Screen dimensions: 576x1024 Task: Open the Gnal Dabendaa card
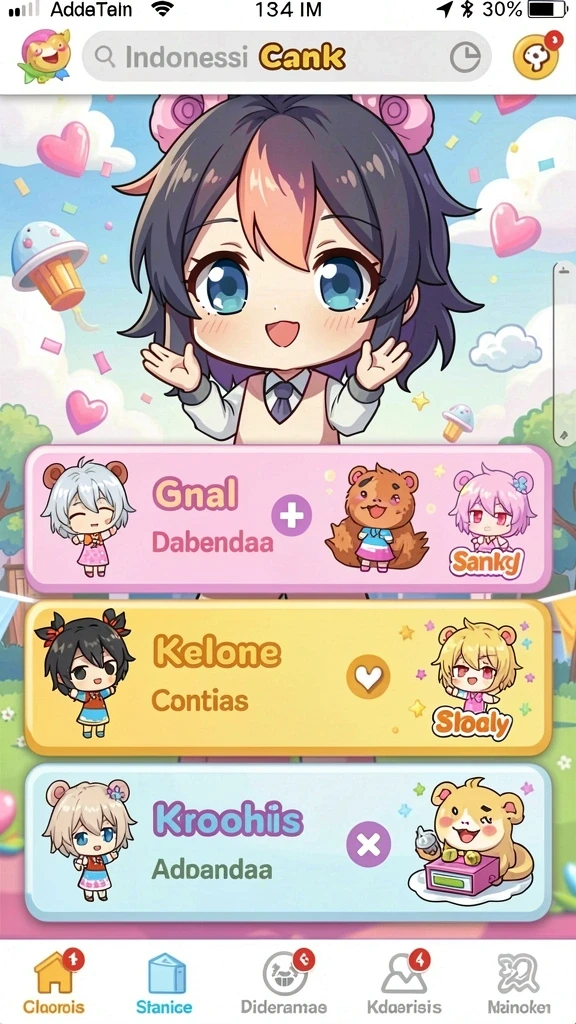tap(288, 519)
